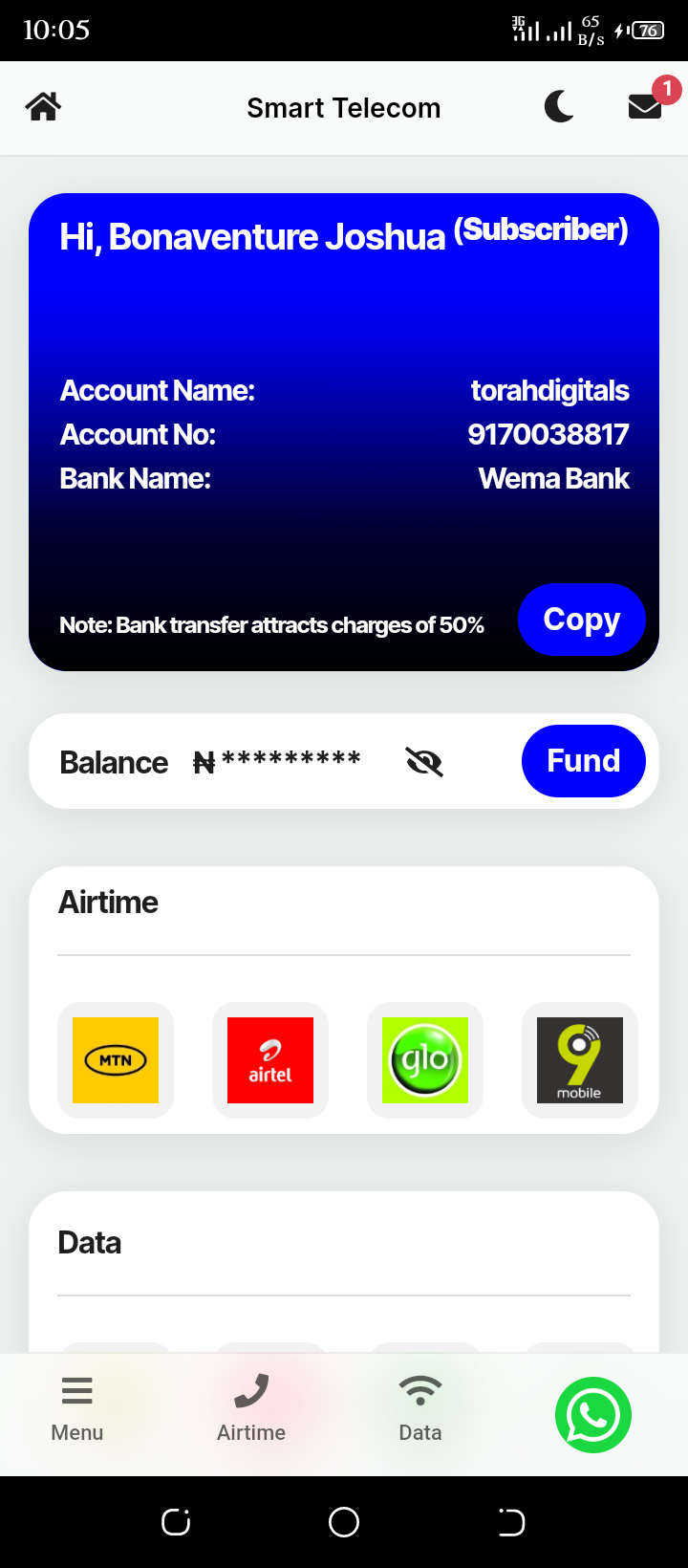Select MTN airtime
Image resolution: width=688 pixels, height=1568 pixels.
[x=116, y=1060]
